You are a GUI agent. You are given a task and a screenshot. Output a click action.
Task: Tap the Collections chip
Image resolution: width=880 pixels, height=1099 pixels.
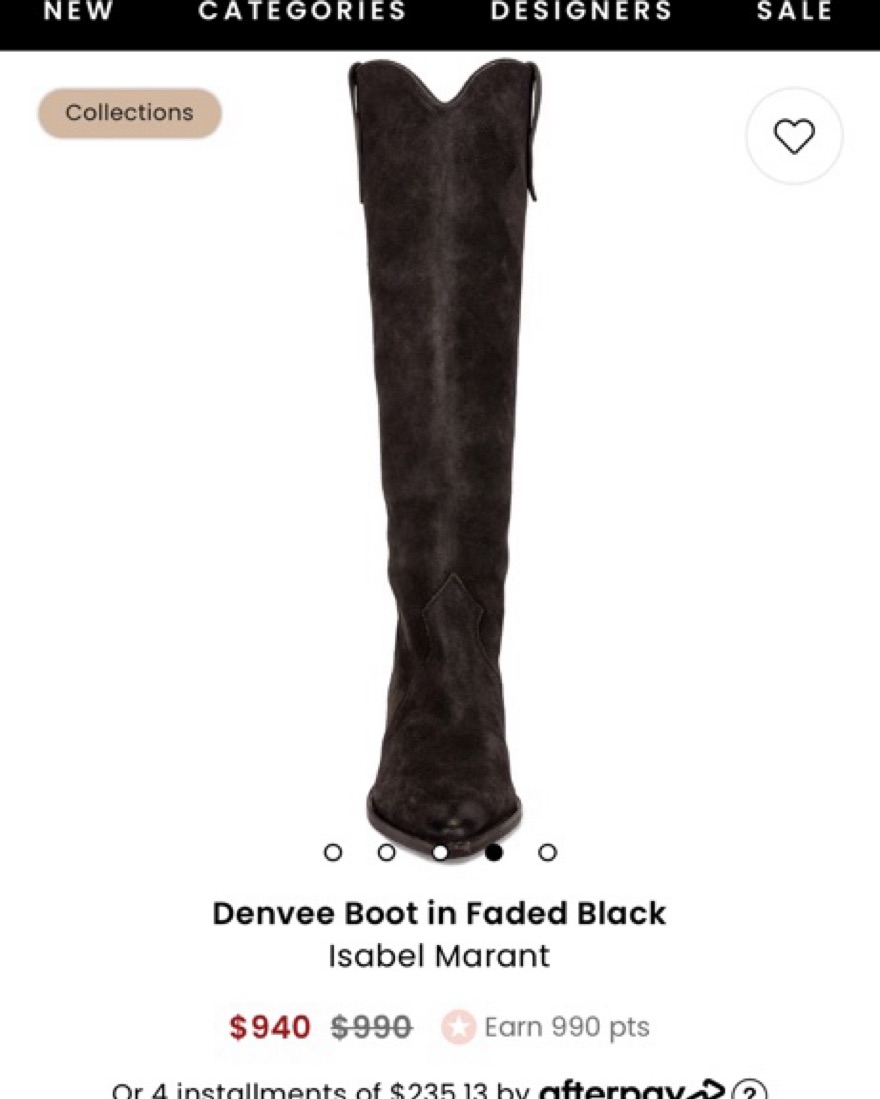point(130,113)
